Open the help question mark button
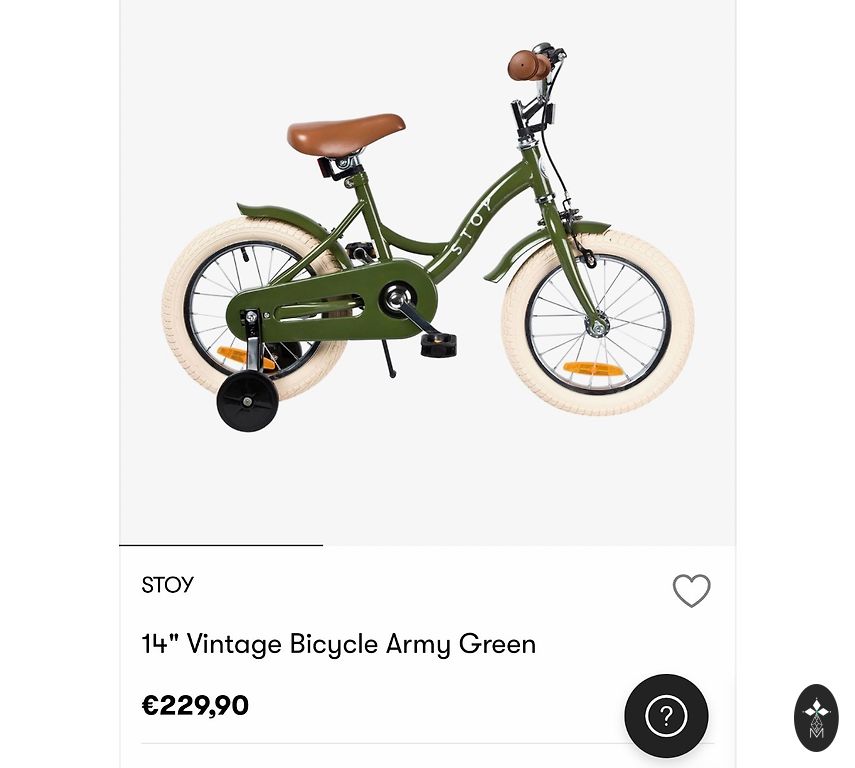855x768 pixels. tap(666, 716)
